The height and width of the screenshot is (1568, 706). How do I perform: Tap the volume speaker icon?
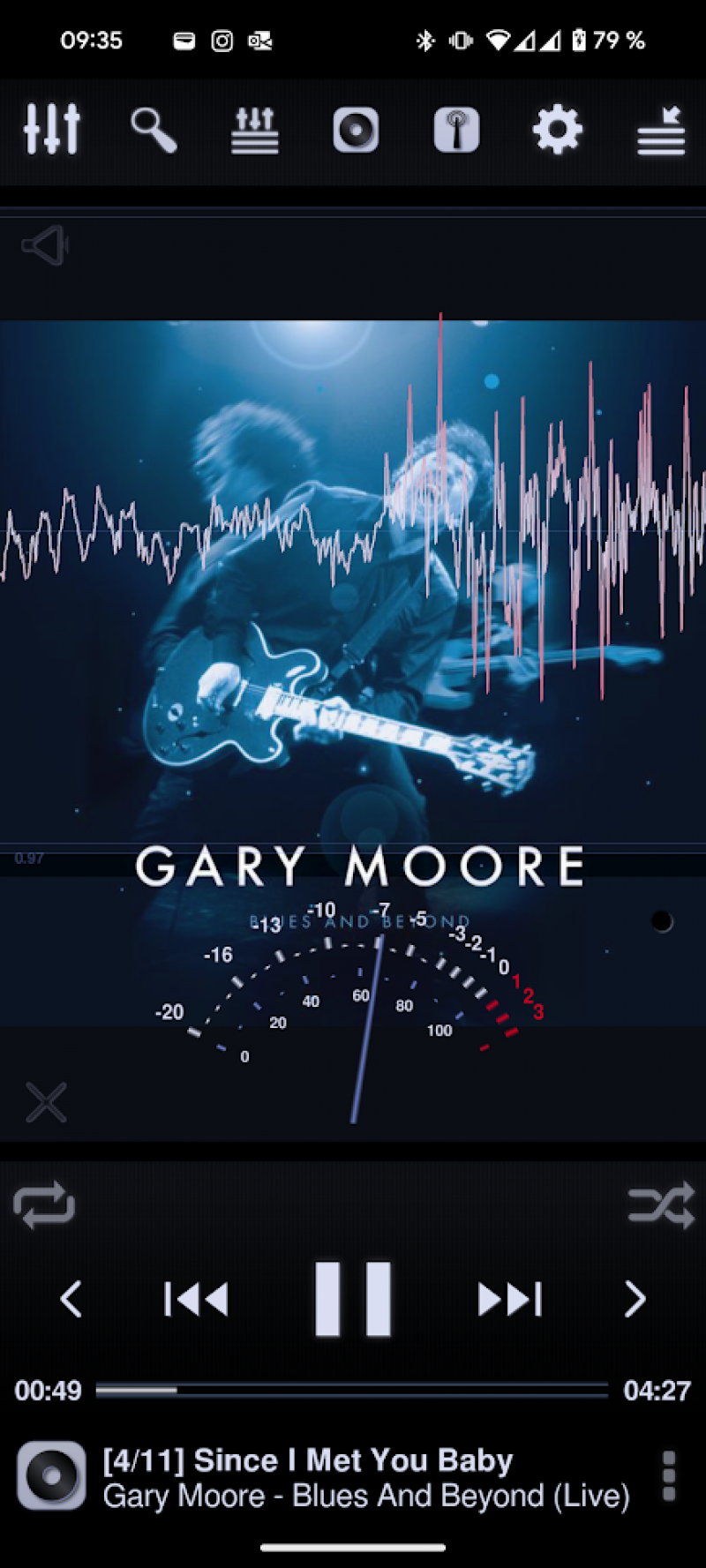(x=45, y=245)
